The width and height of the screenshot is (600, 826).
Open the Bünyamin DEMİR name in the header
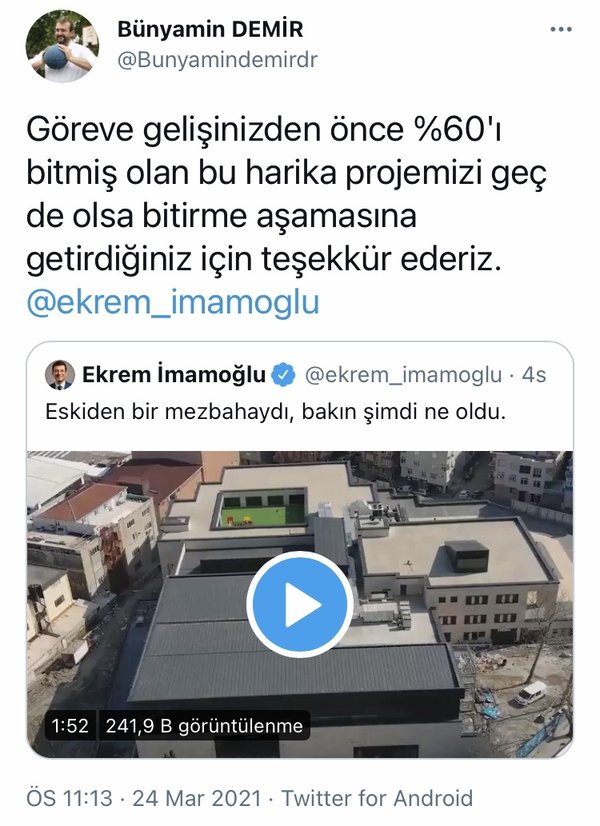coord(211,29)
